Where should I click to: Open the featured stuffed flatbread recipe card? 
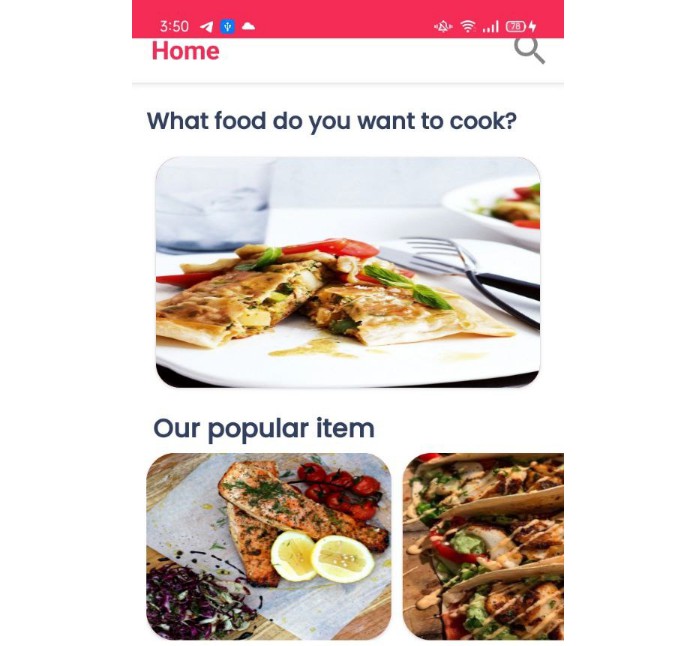(348, 272)
